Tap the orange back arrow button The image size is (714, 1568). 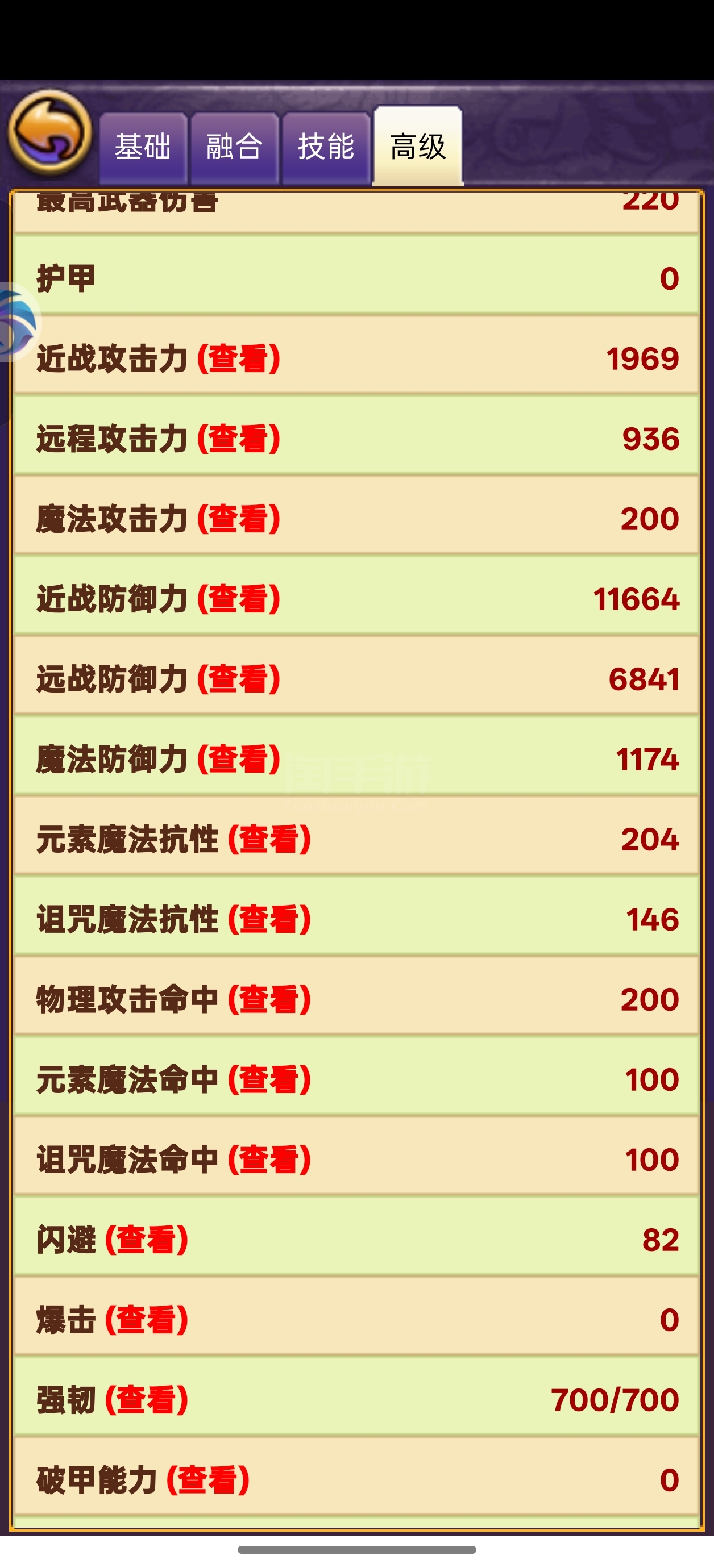[50, 132]
